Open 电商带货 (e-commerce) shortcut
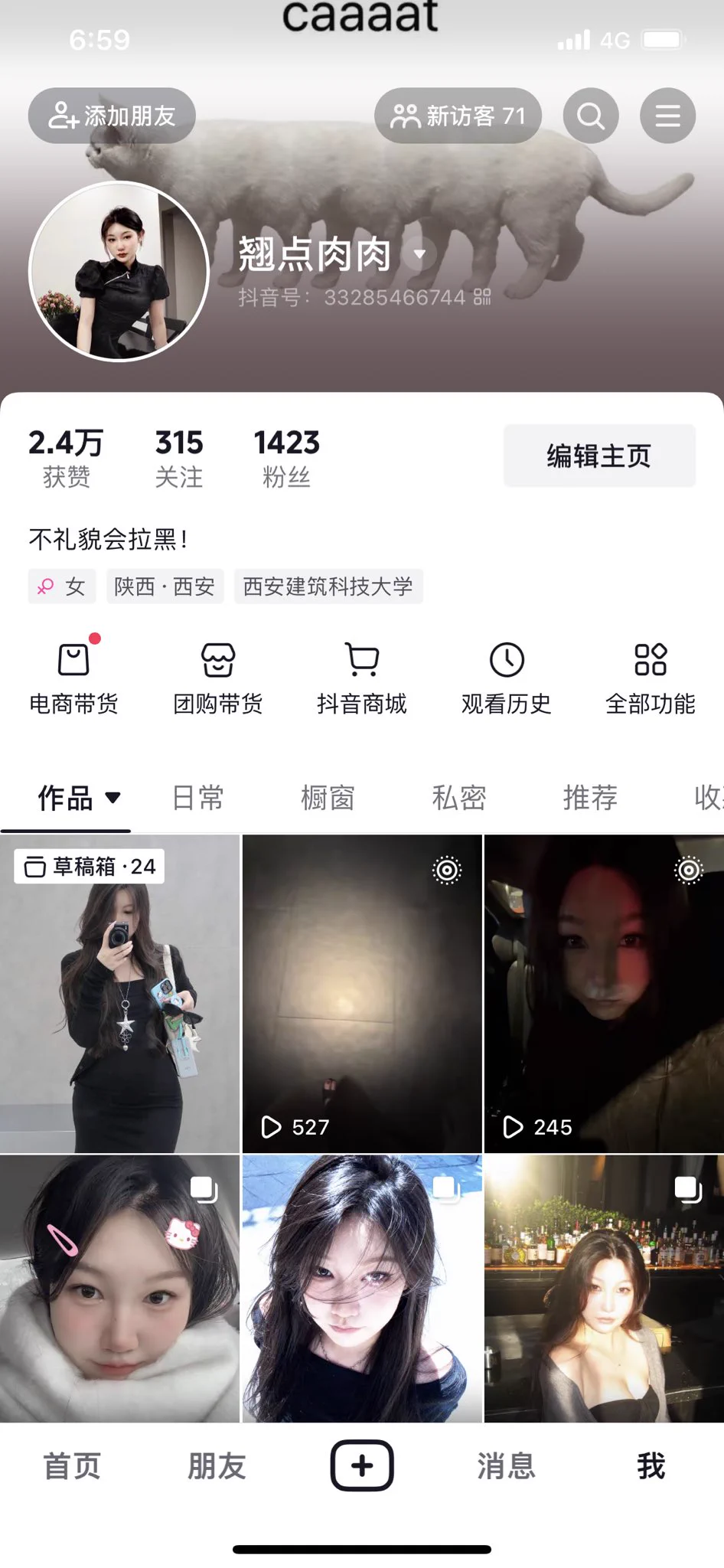724x1568 pixels. pos(73,678)
